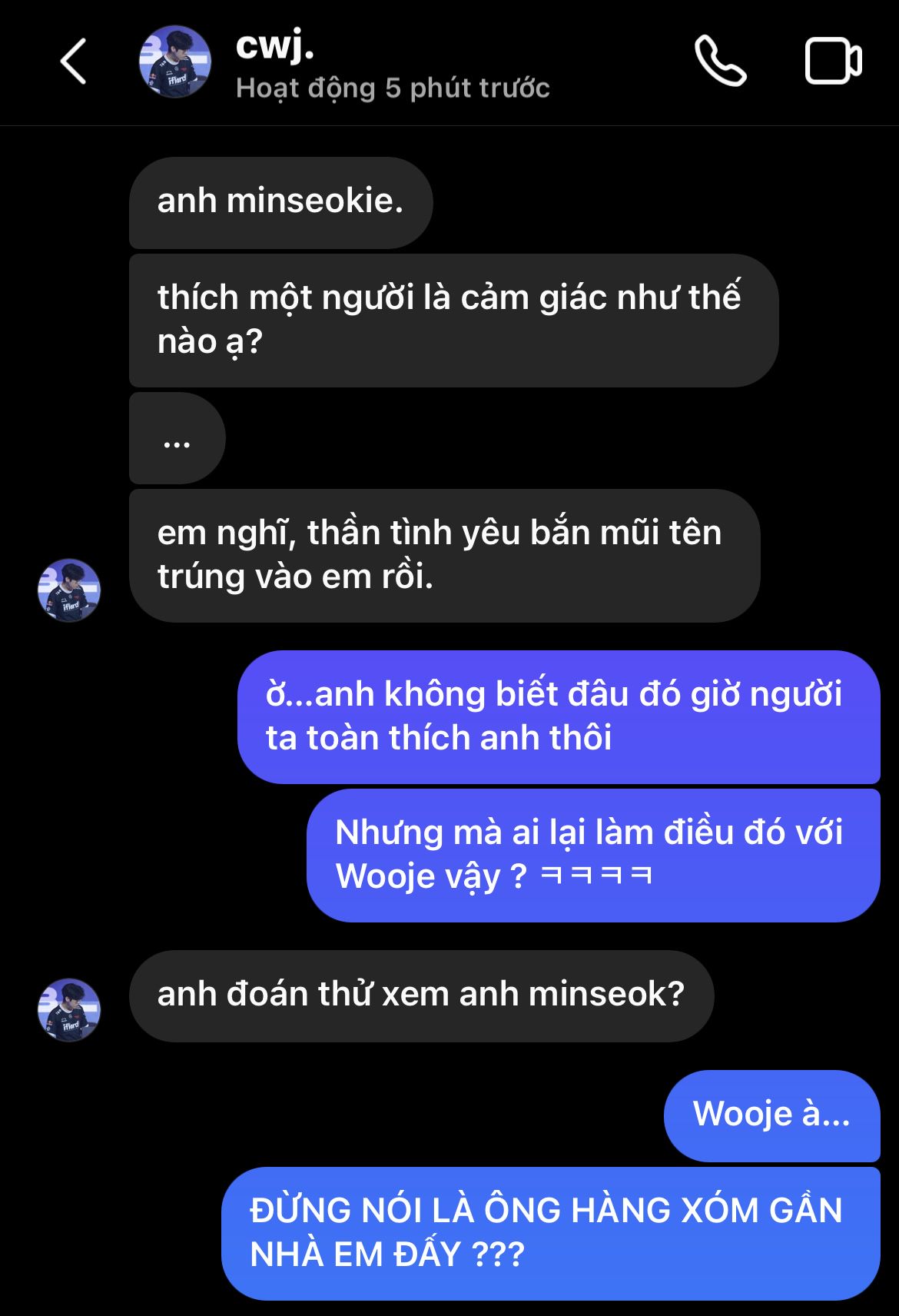Tap cwj.'s avatar beside 'anh đoán thử xem'
The height and width of the screenshot is (1316, 899).
tap(69, 1009)
